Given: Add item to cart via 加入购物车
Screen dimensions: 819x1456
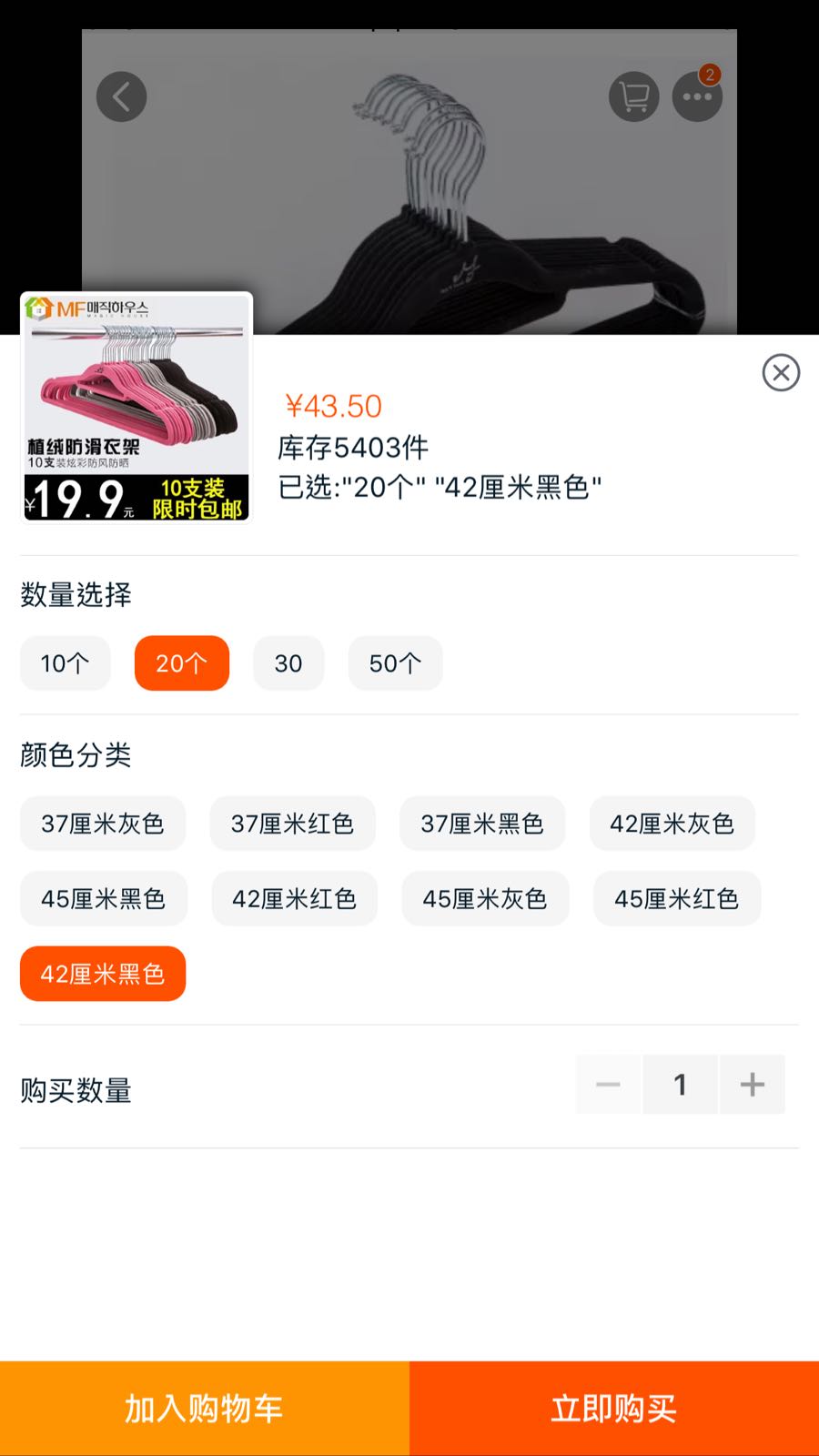Looking at the screenshot, I should 205,1409.
